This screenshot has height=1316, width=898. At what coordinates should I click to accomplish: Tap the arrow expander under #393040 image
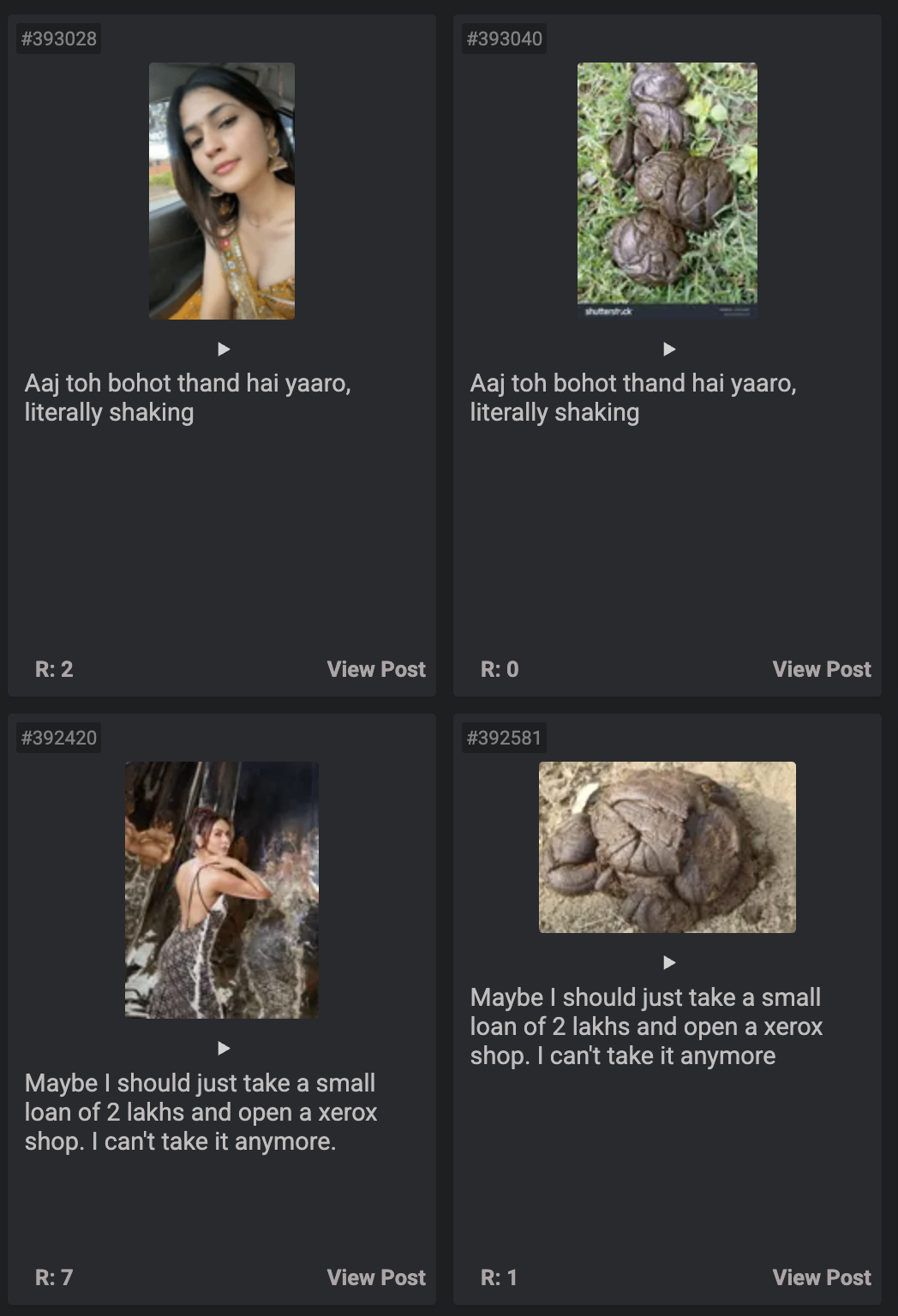tap(669, 349)
